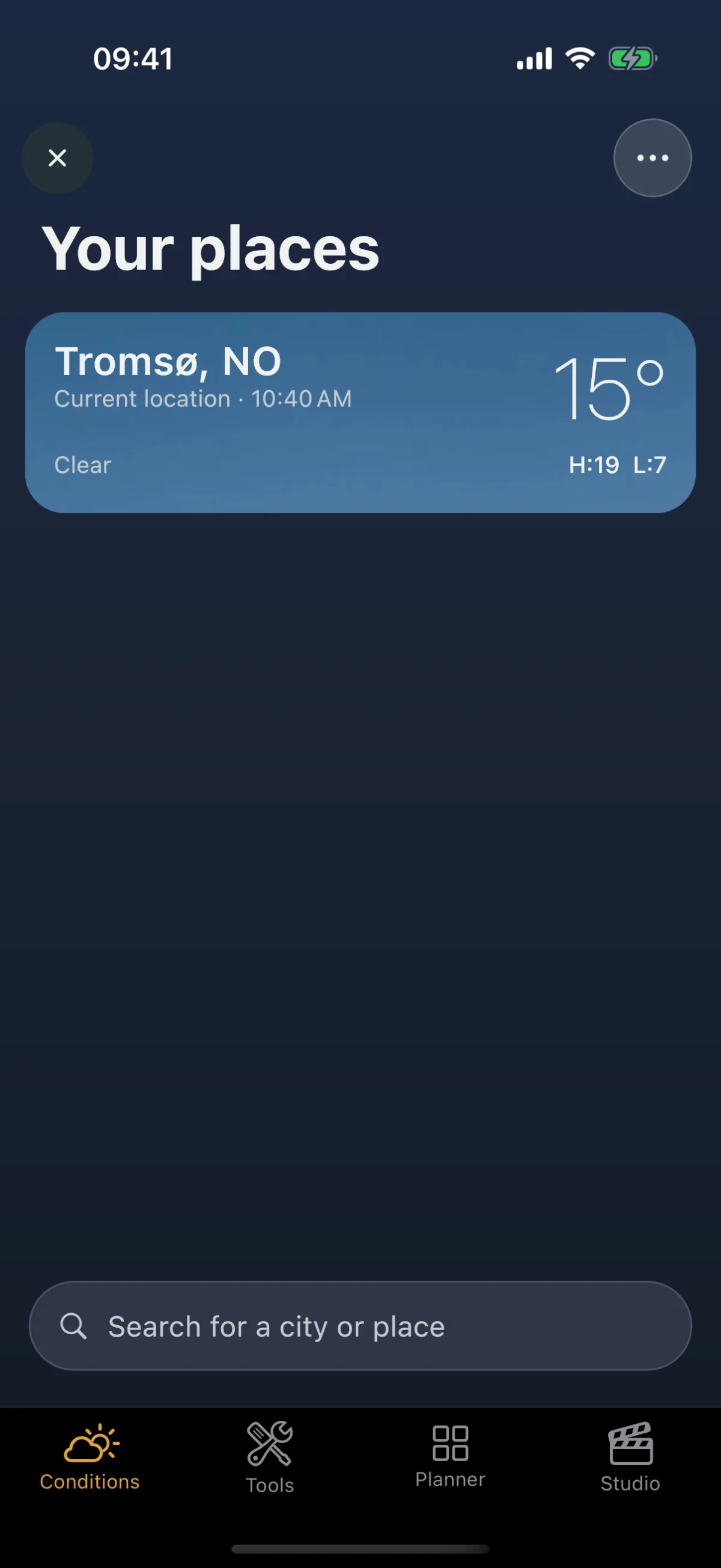Screen dimensions: 721x1568
Task: Select the Studio tab
Action: pos(630,1457)
